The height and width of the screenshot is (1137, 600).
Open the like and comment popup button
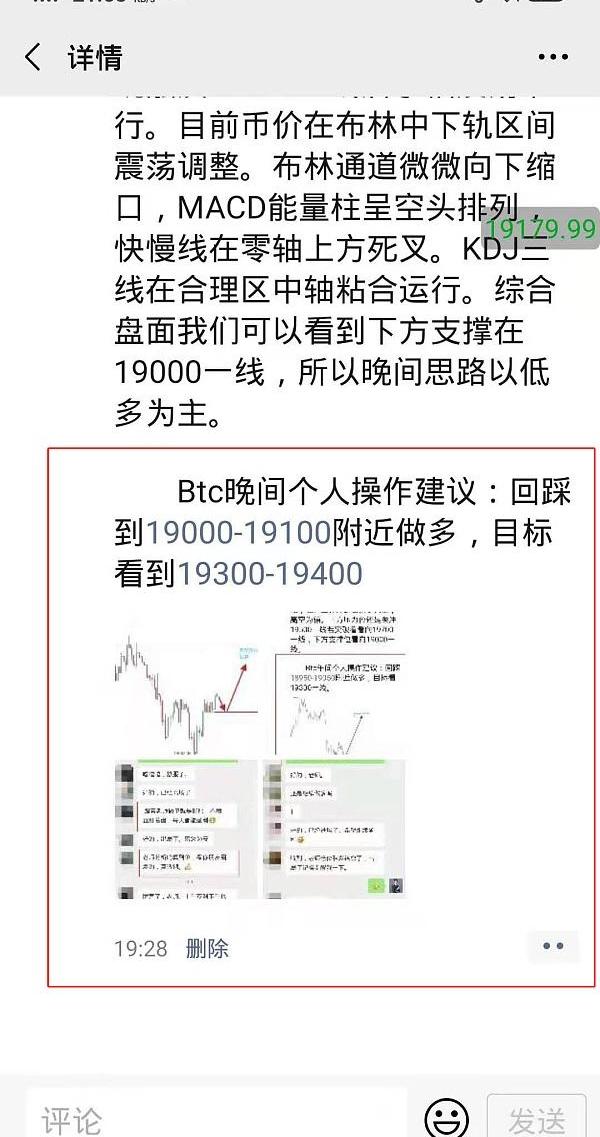click(553, 946)
